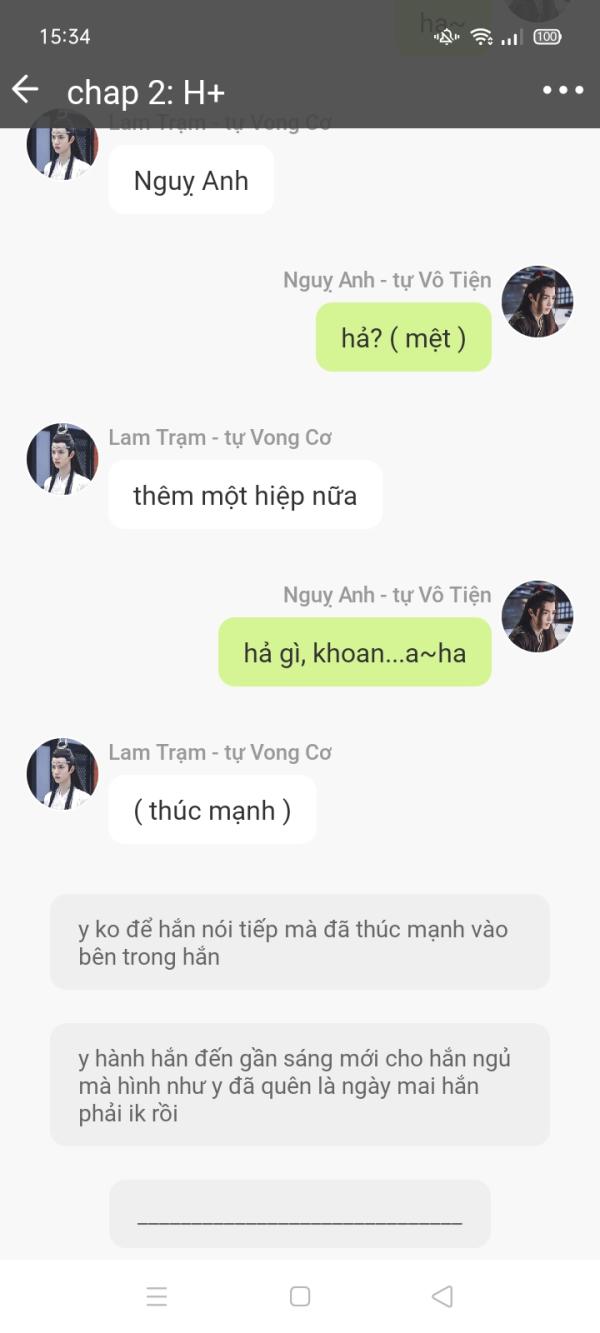Open the three-dot overflow menu
The height and width of the screenshot is (1333, 600).
pyautogui.click(x=563, y=90)
